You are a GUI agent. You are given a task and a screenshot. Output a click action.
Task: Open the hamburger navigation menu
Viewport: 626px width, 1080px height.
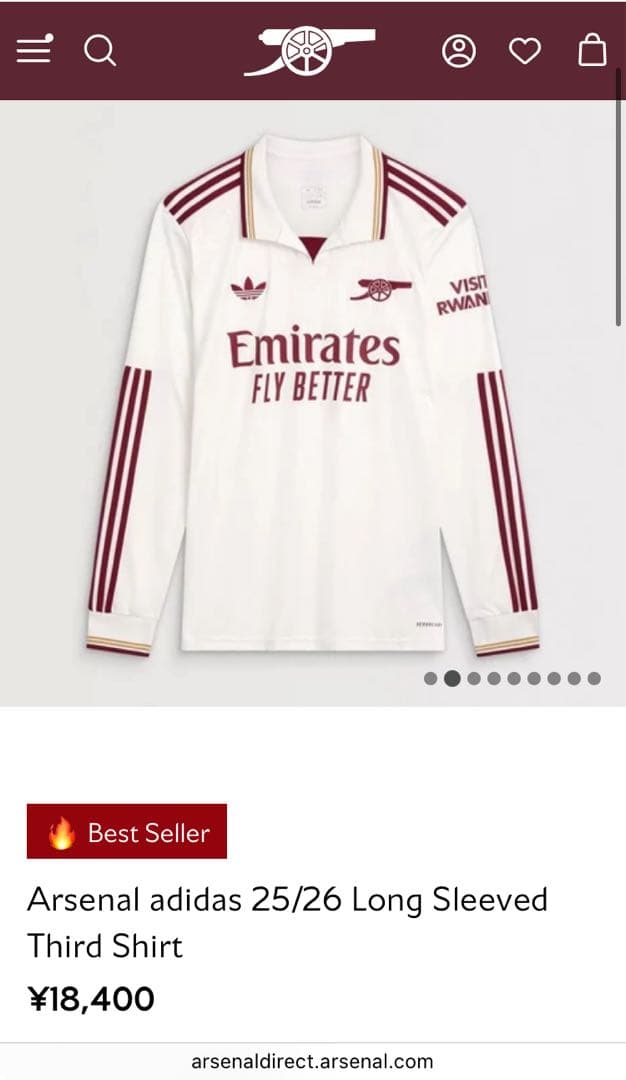[33, 49]
